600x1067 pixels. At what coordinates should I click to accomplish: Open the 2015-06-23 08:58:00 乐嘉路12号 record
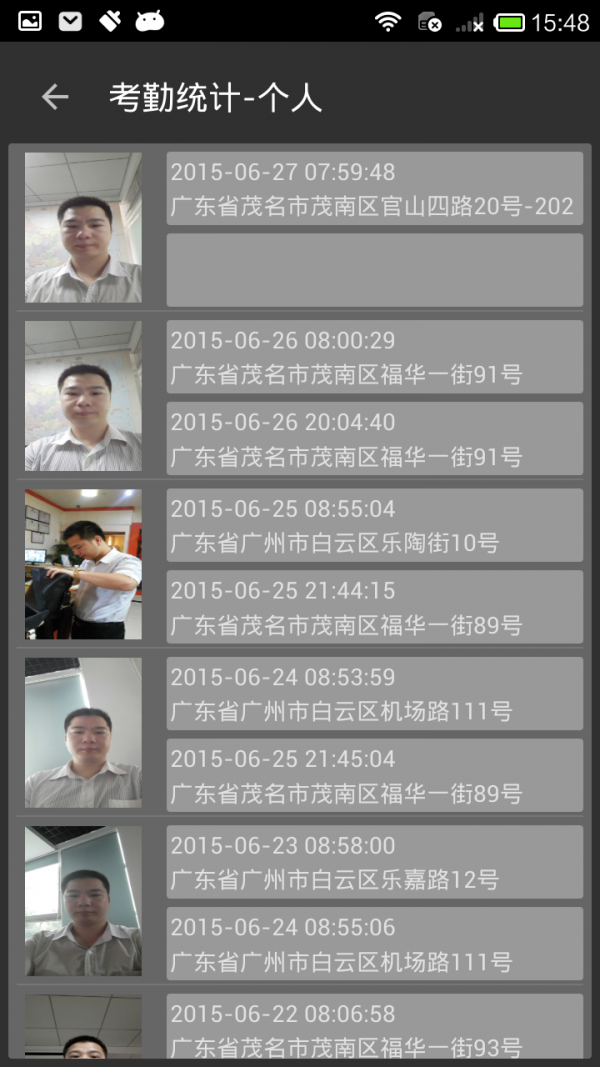374,863
